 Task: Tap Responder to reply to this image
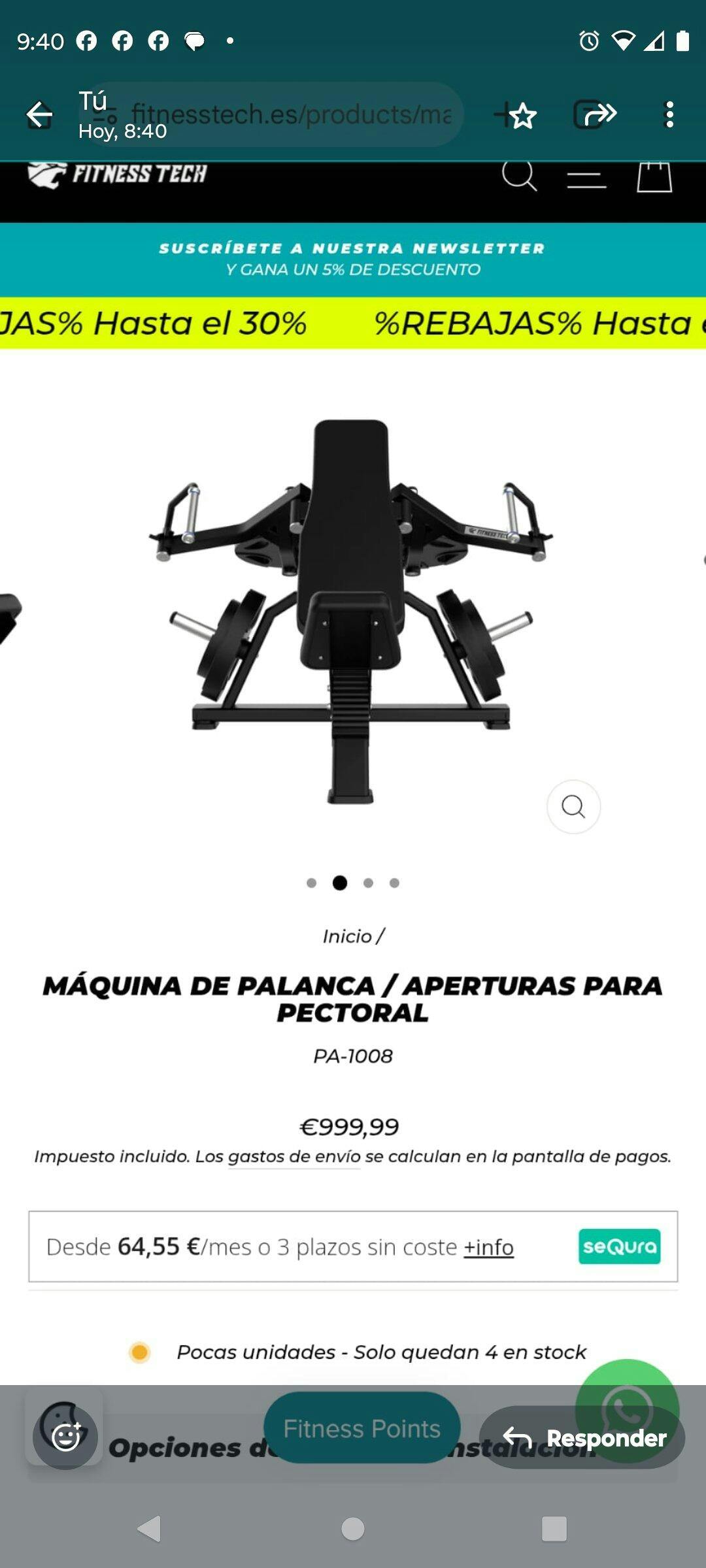coord(582,1437)
